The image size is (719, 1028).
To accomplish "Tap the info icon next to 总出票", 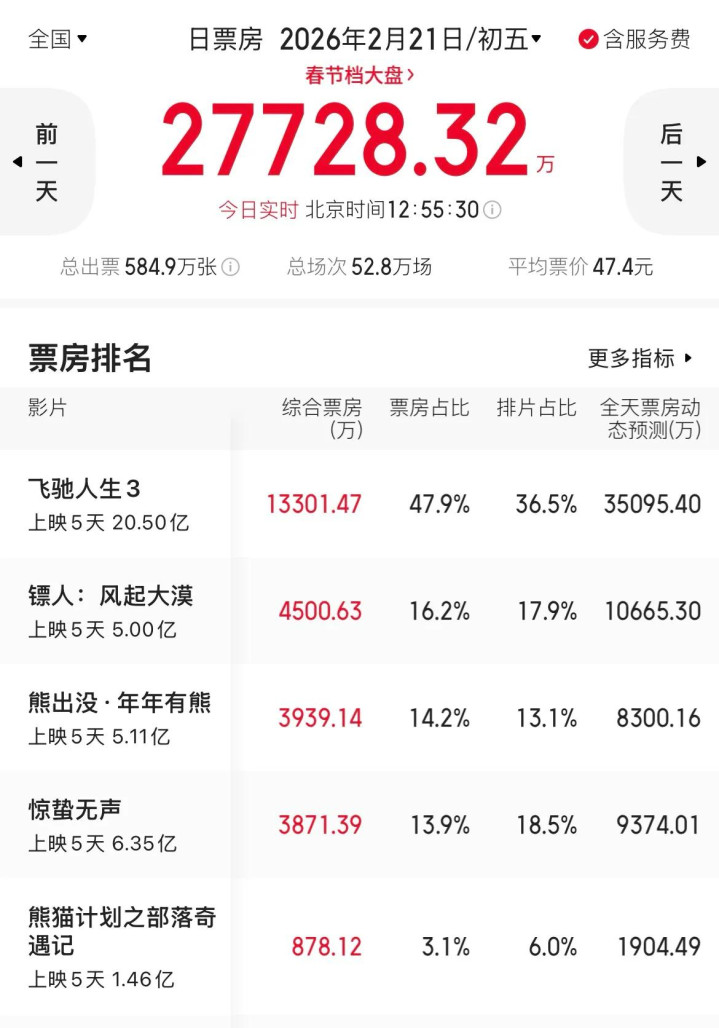I will (230, 267).
